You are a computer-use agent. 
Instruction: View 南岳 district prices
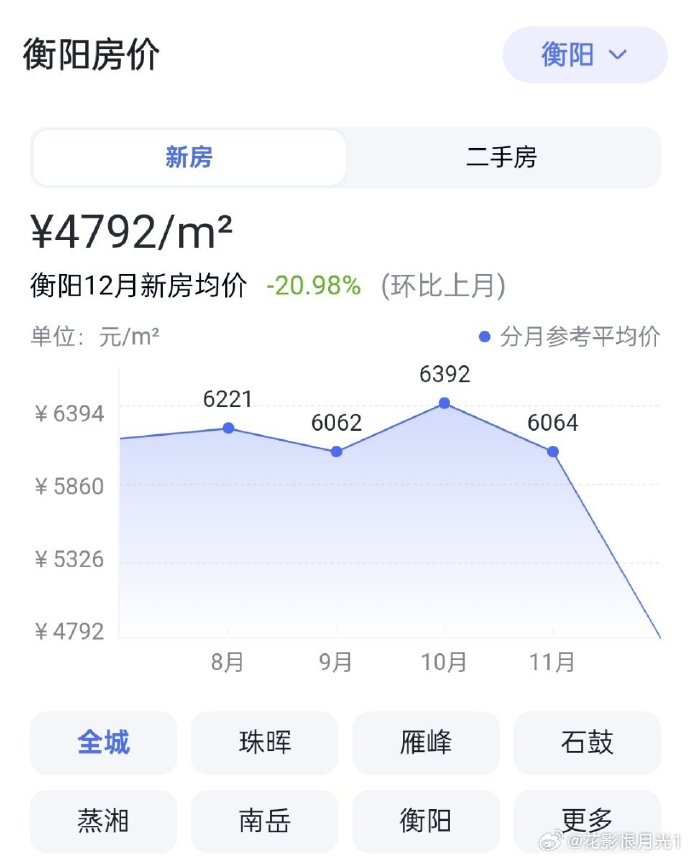pyautogui.click(x=265, y=821)
